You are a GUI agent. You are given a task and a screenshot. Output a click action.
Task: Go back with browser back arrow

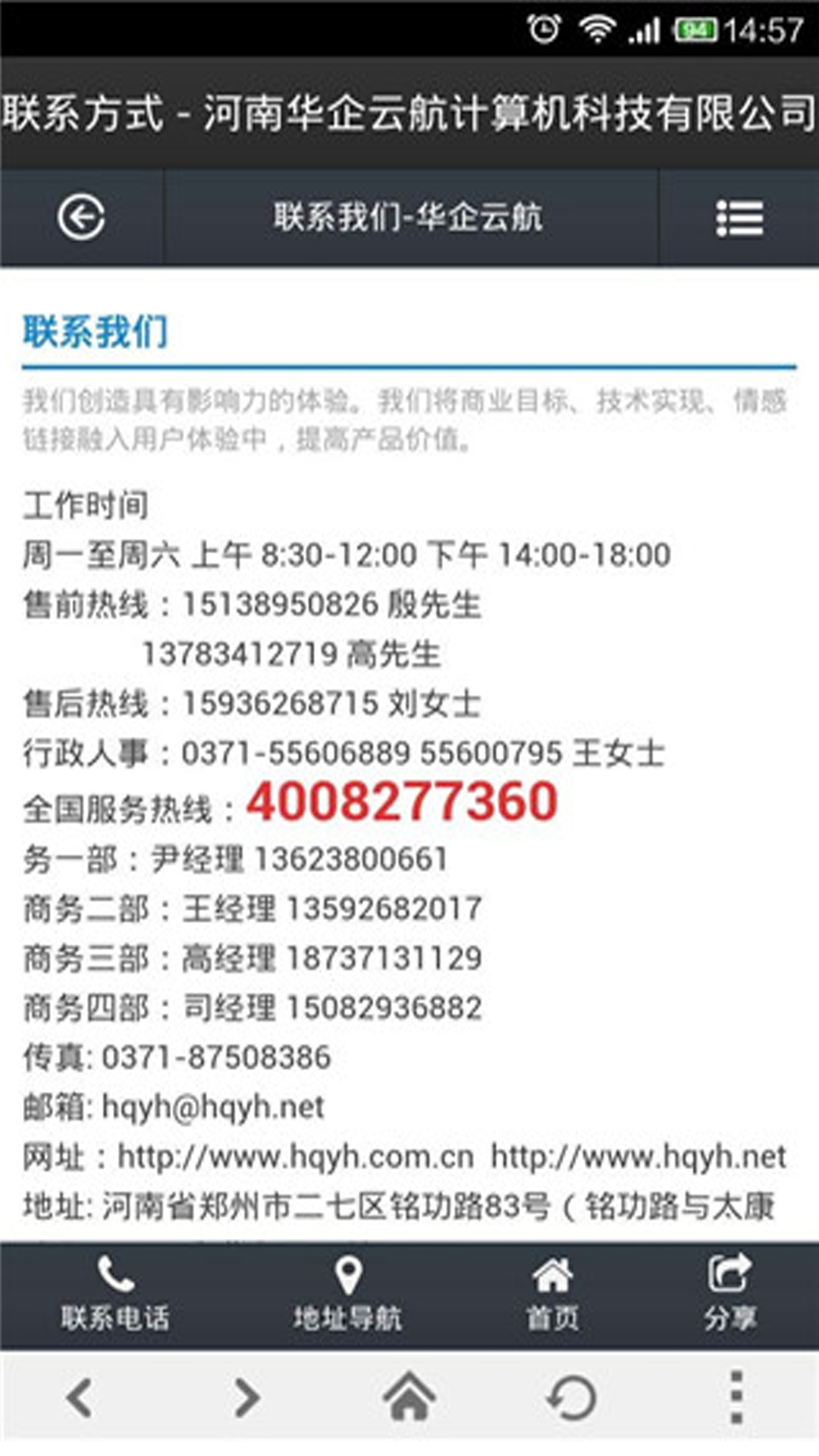coord(80,1397)
